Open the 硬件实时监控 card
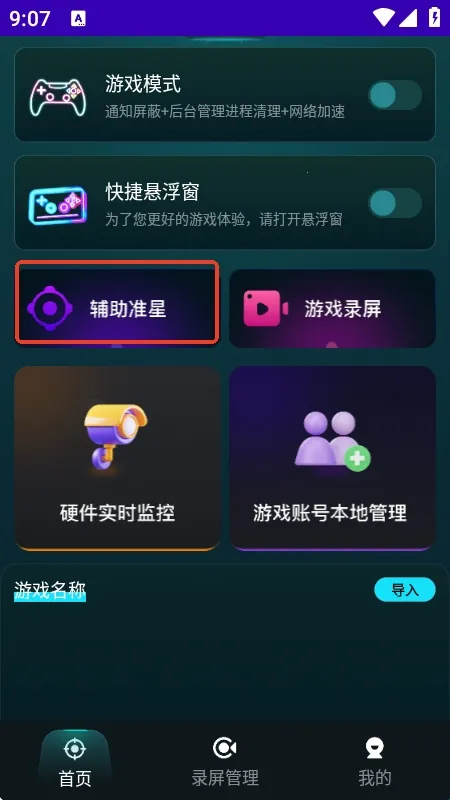The height and width of the screenshot is (800, 450). coord(117,458)
